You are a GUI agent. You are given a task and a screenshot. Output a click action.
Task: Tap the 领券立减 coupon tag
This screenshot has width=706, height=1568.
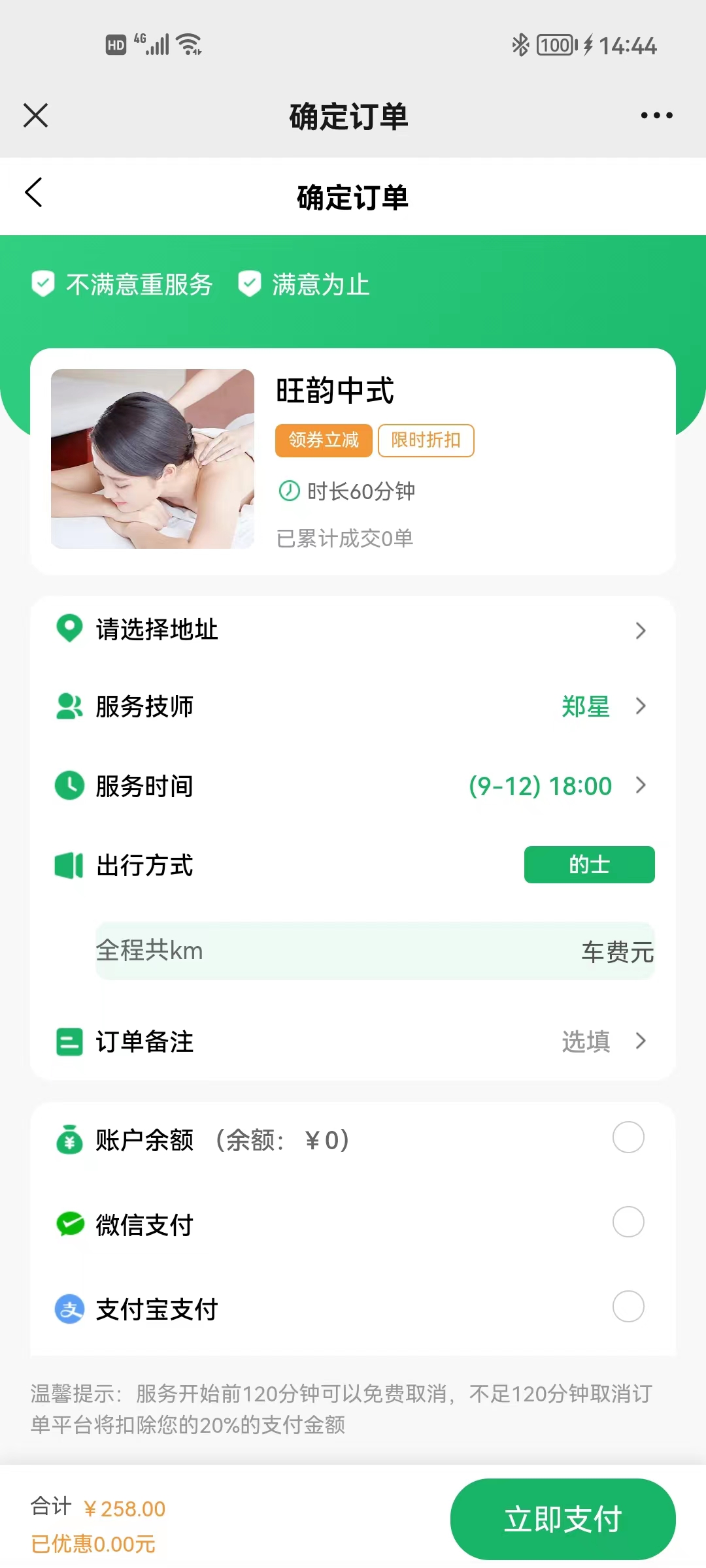(x=324, y=440)
